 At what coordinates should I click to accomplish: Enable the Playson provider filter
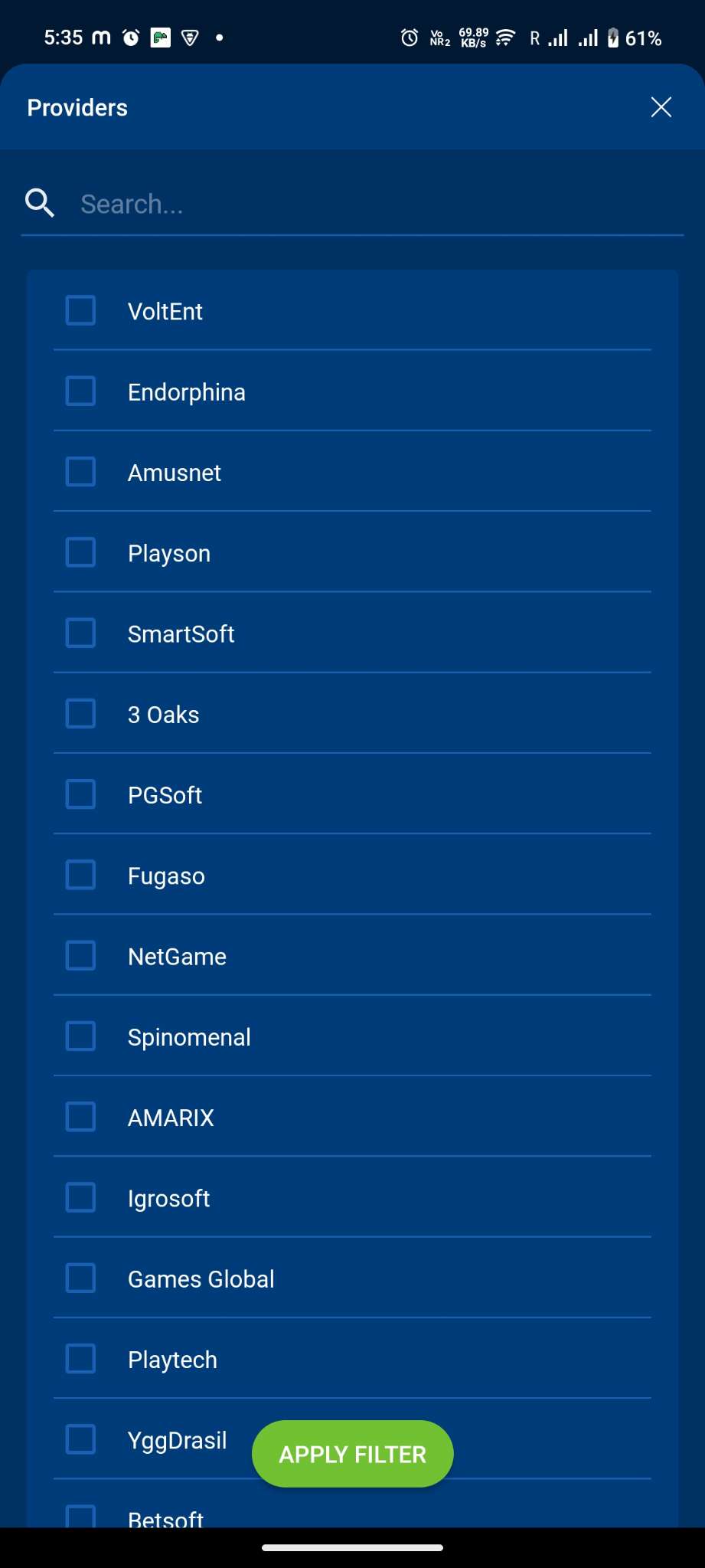[x=80, y=552]
